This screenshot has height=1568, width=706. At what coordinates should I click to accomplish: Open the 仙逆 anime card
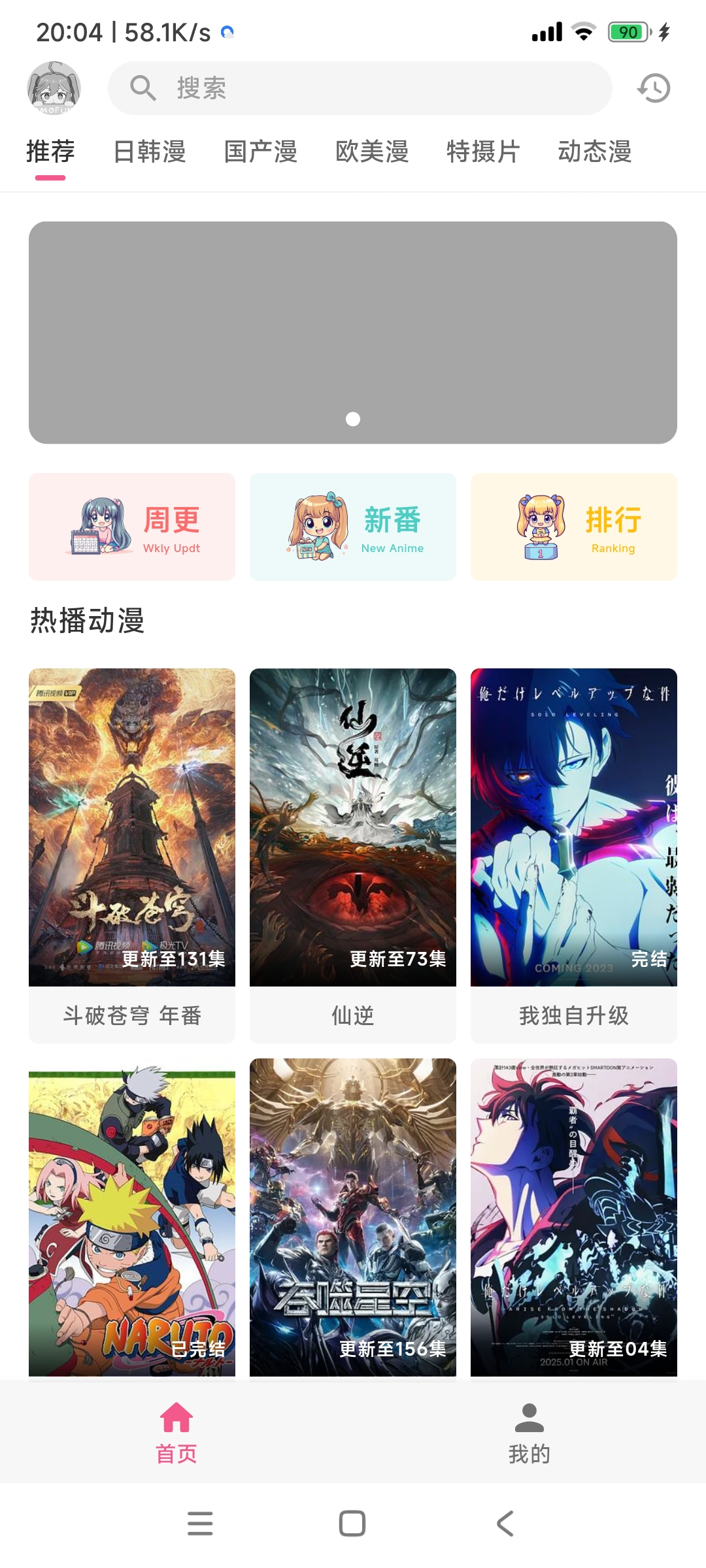point(353,849)
